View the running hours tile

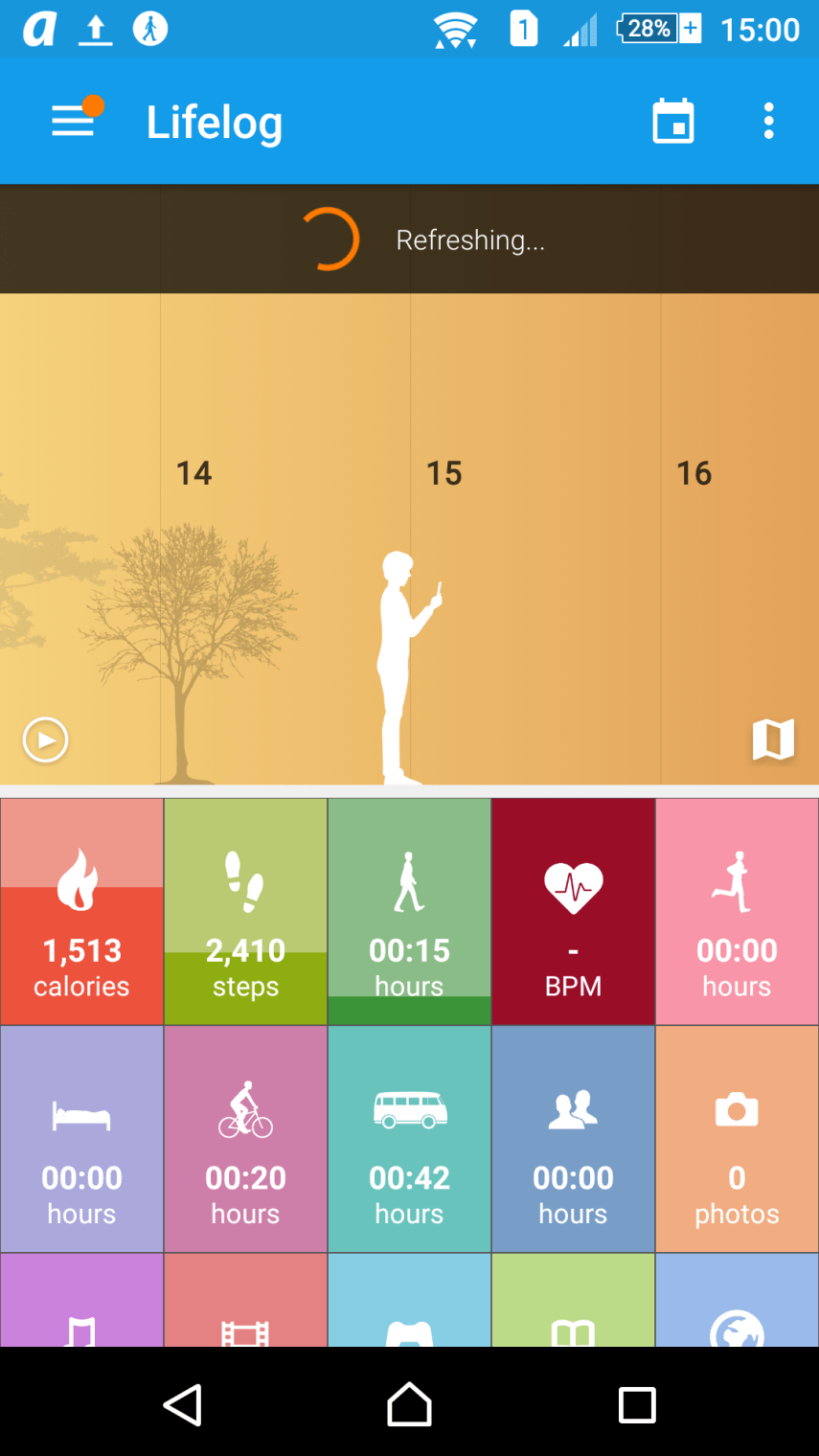click(737, 910)
